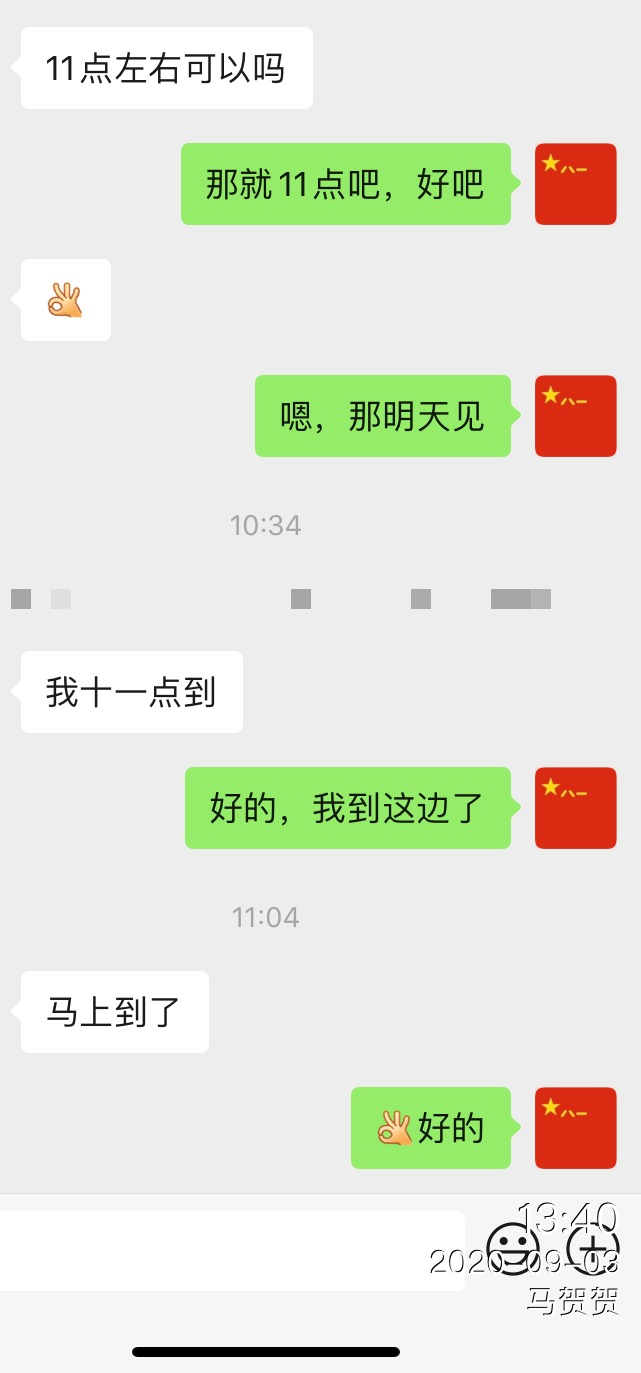Screen dimensions: 641x1373
Task: Tap the message input field
Action: (232, 1250)
